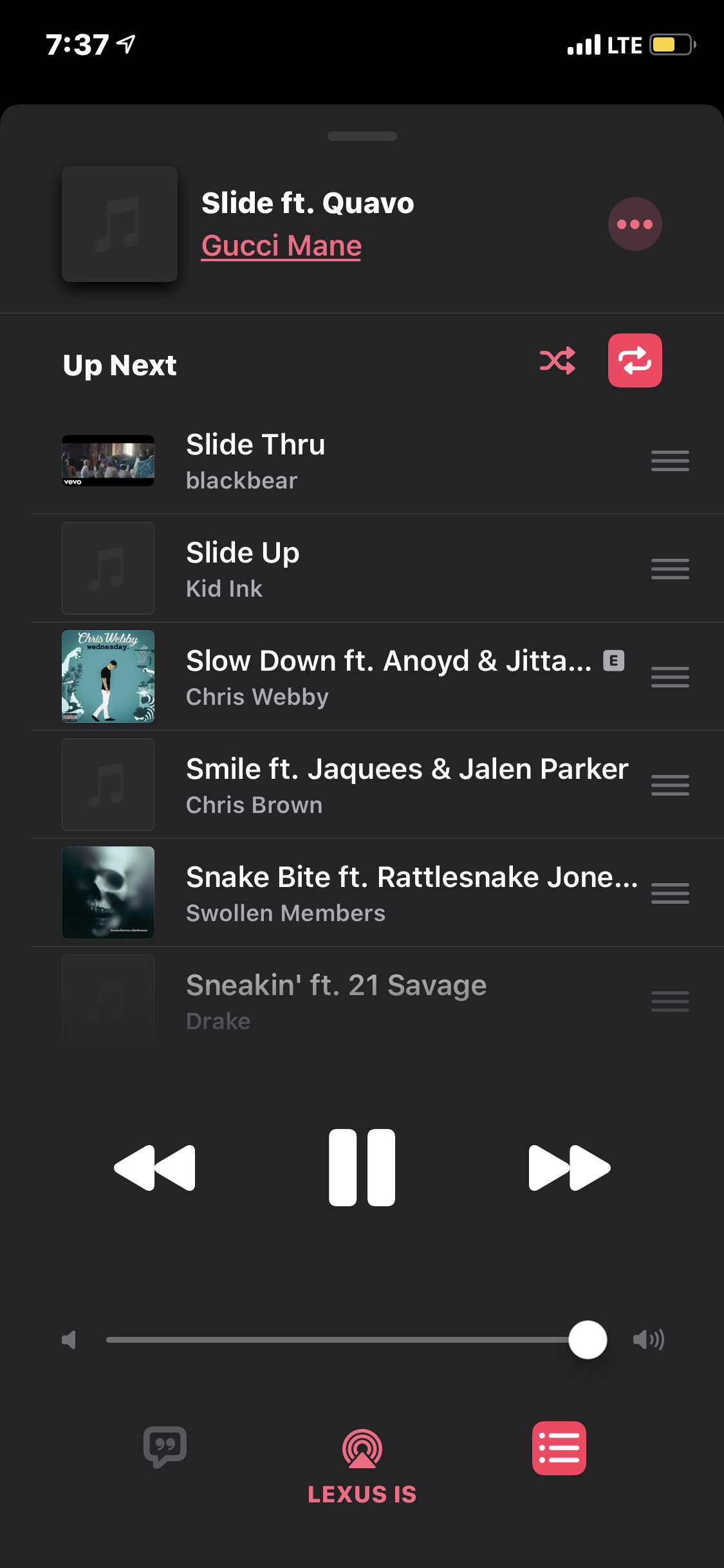Open Gucci Mane artist link
724x1568 pixels.
[281, 246]
